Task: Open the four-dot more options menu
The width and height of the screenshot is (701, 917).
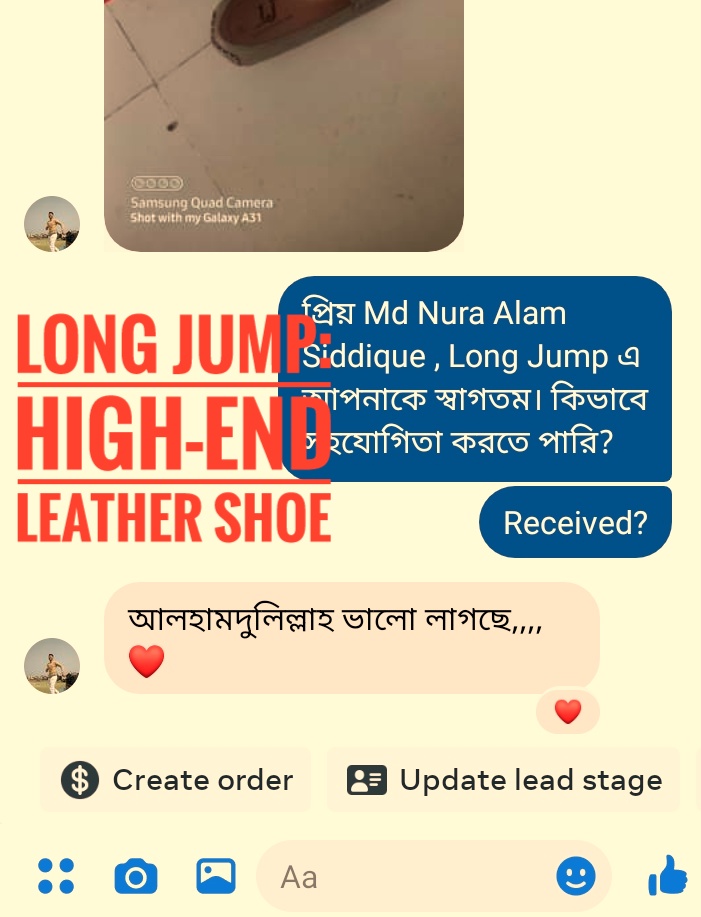Action: [x=56, y=876]
